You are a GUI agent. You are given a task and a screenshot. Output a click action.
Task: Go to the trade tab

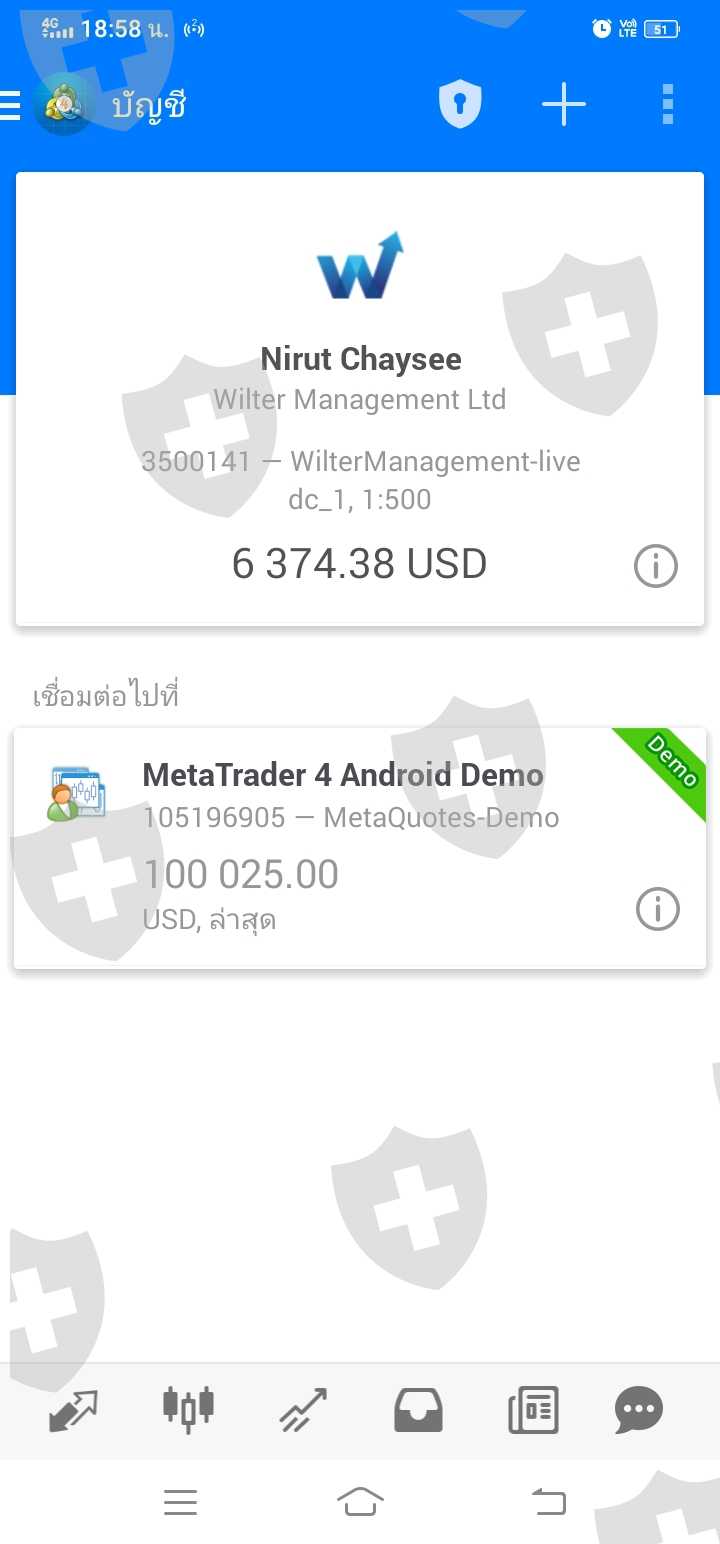[x=303, y=1410]
